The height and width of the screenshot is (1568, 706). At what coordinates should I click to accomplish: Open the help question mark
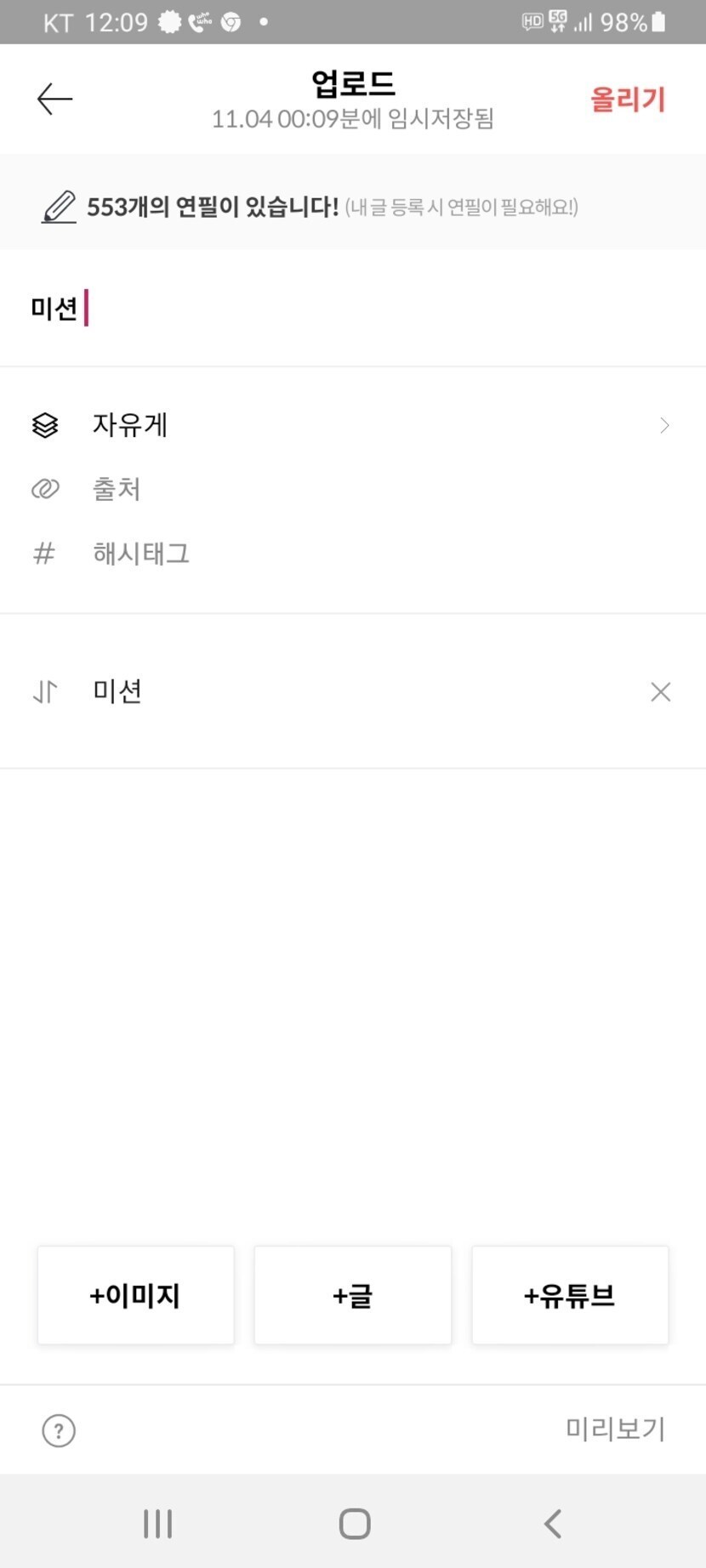tap(59, 1430)
